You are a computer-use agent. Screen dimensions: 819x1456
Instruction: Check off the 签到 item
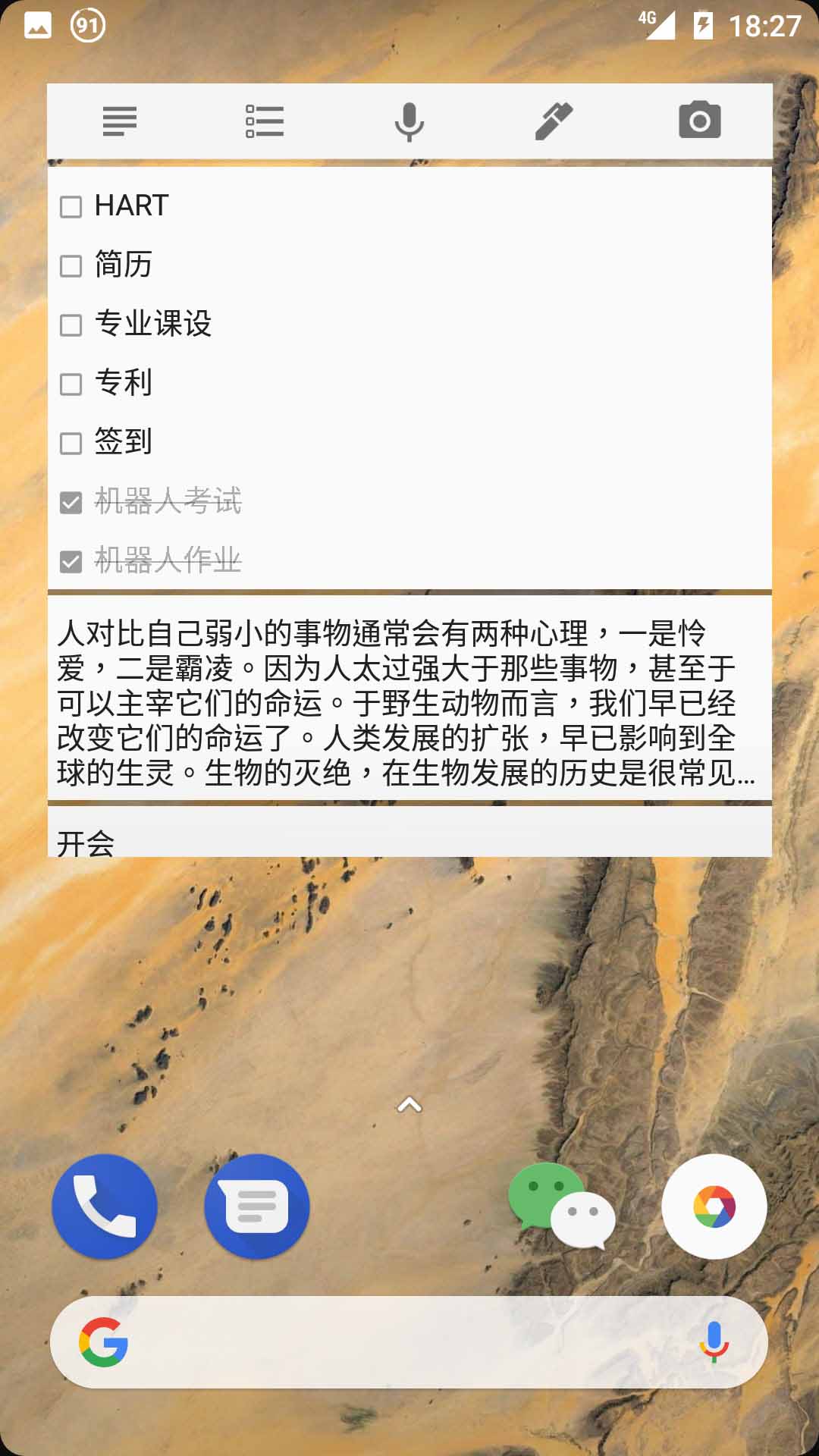pos(71,444)
